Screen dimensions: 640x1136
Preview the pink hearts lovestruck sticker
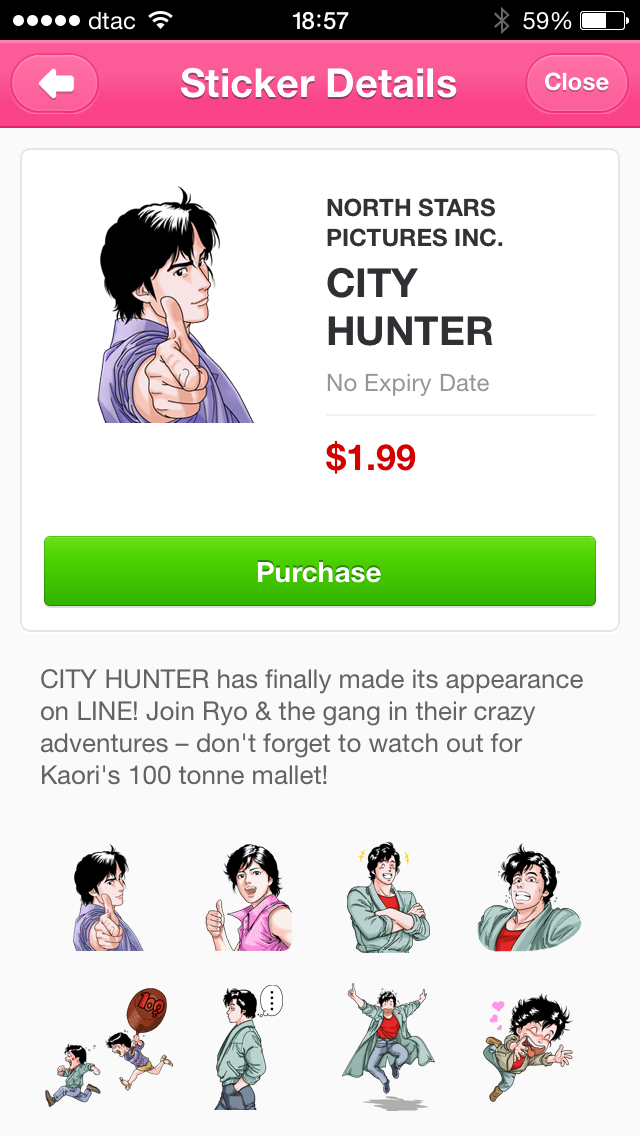tap(528, 1045)
